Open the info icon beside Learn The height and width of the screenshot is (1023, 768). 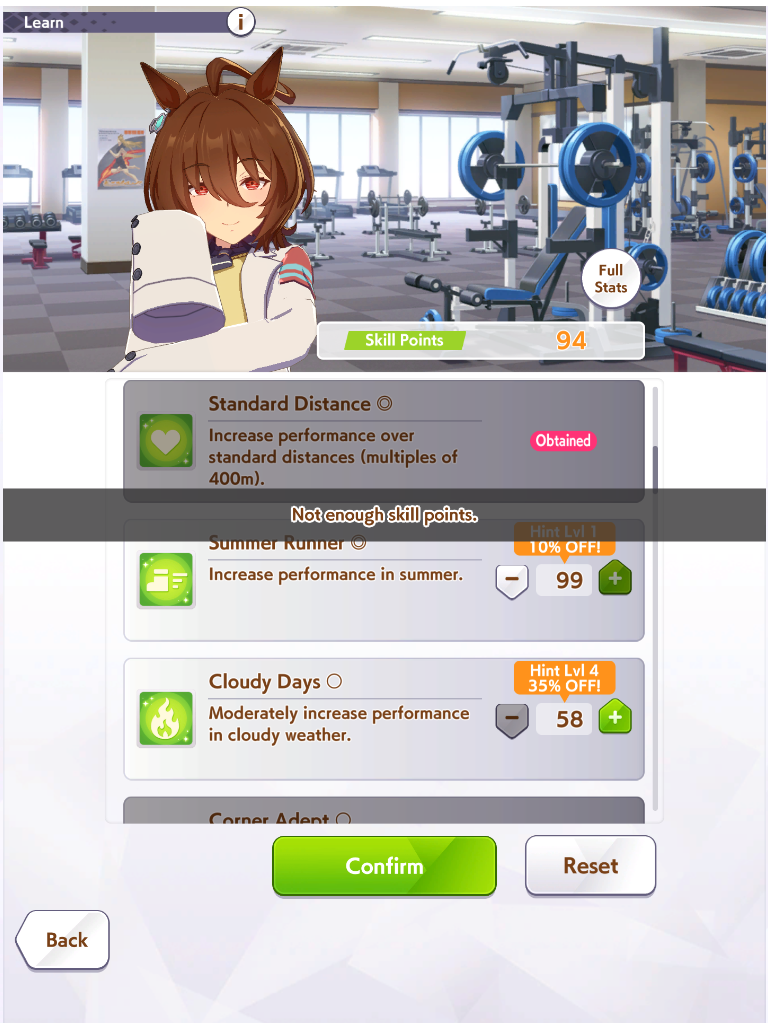tap(241, 23)
